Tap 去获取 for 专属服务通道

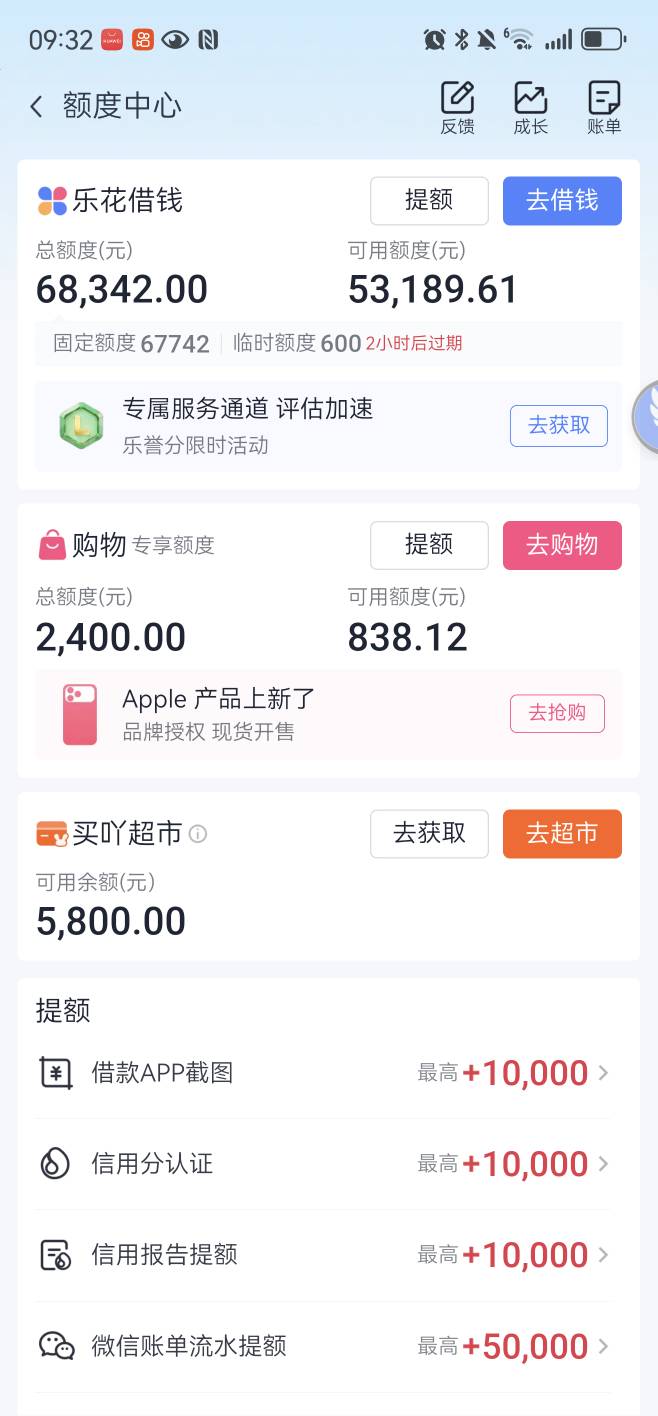(x=559, y=425)
